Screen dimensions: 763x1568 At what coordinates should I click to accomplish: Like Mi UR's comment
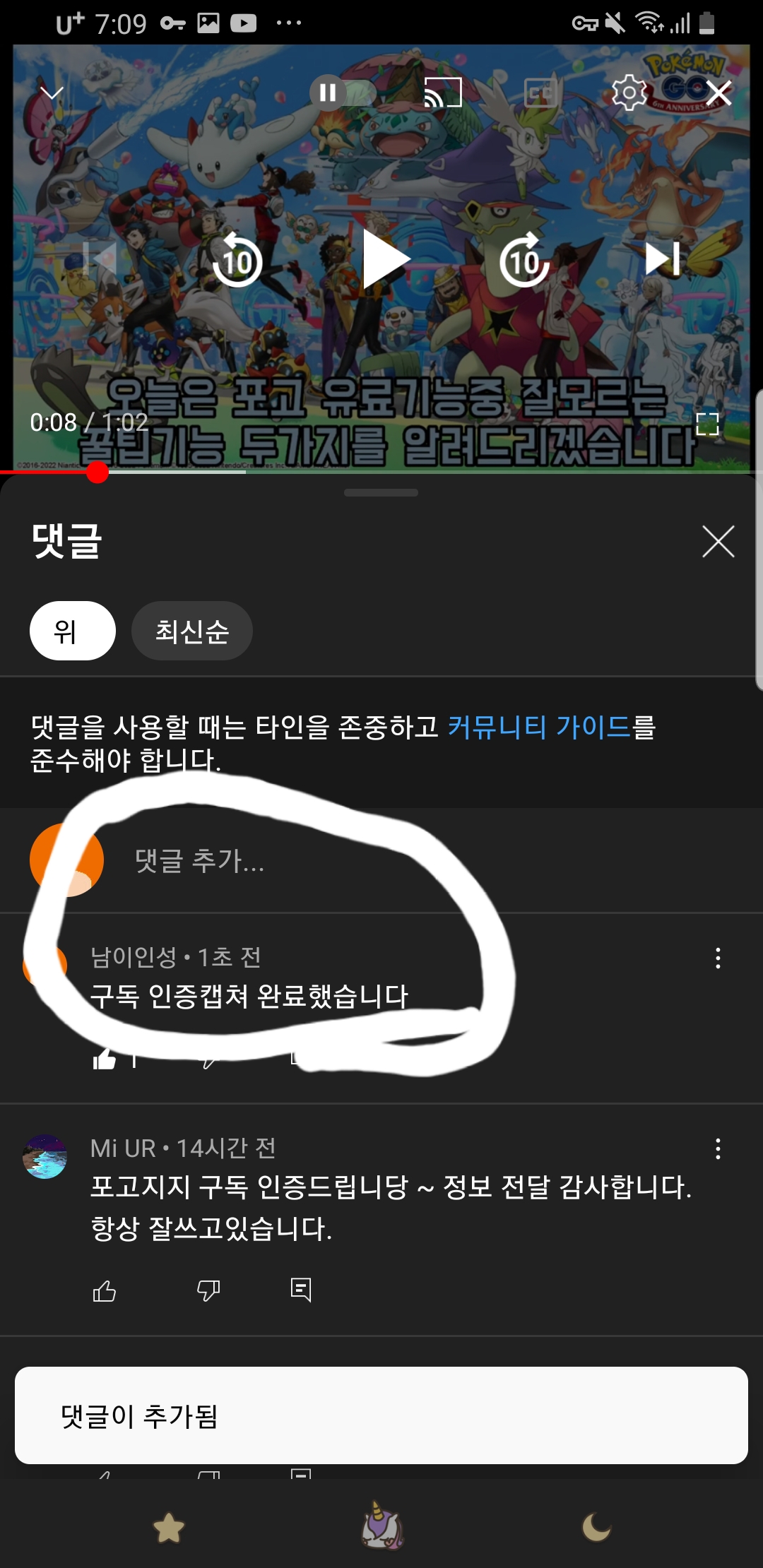click(x=105, y=1291)
